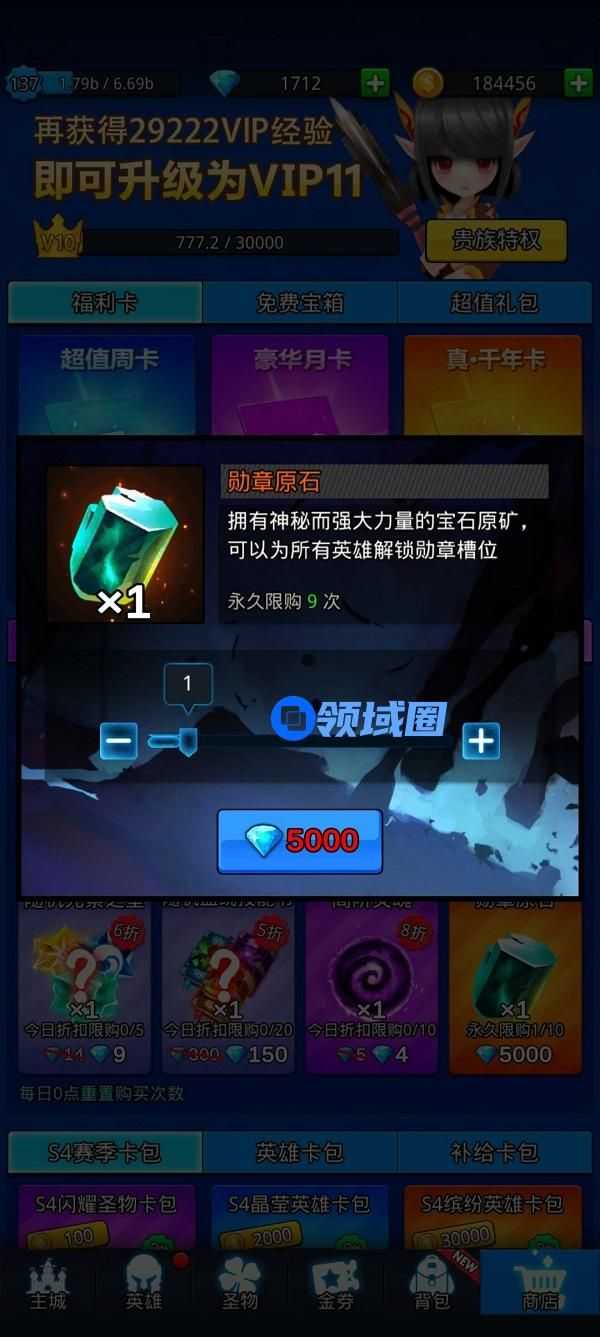
Task: Open the 4-diamond discounted purple vortex item
Action: [x=371, y=985]
